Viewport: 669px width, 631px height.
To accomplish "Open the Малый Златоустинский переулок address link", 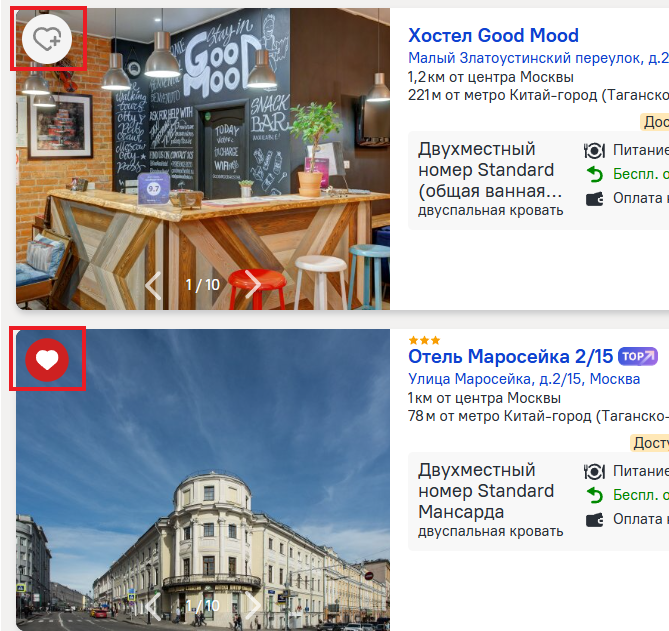I will coord(538,58).
